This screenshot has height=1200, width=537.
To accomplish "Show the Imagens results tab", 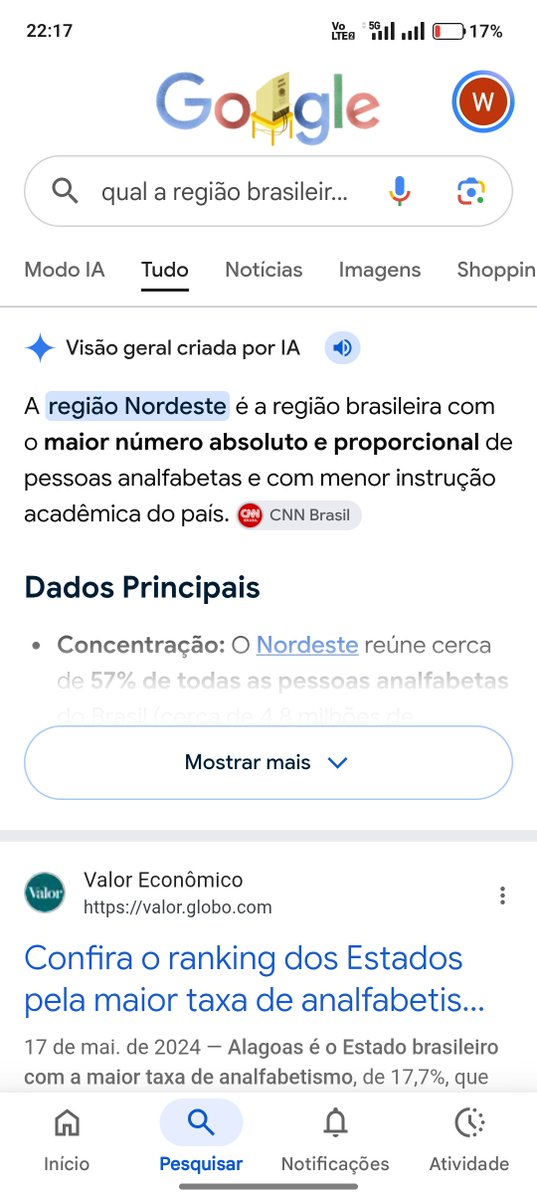I will click(380, 270).
